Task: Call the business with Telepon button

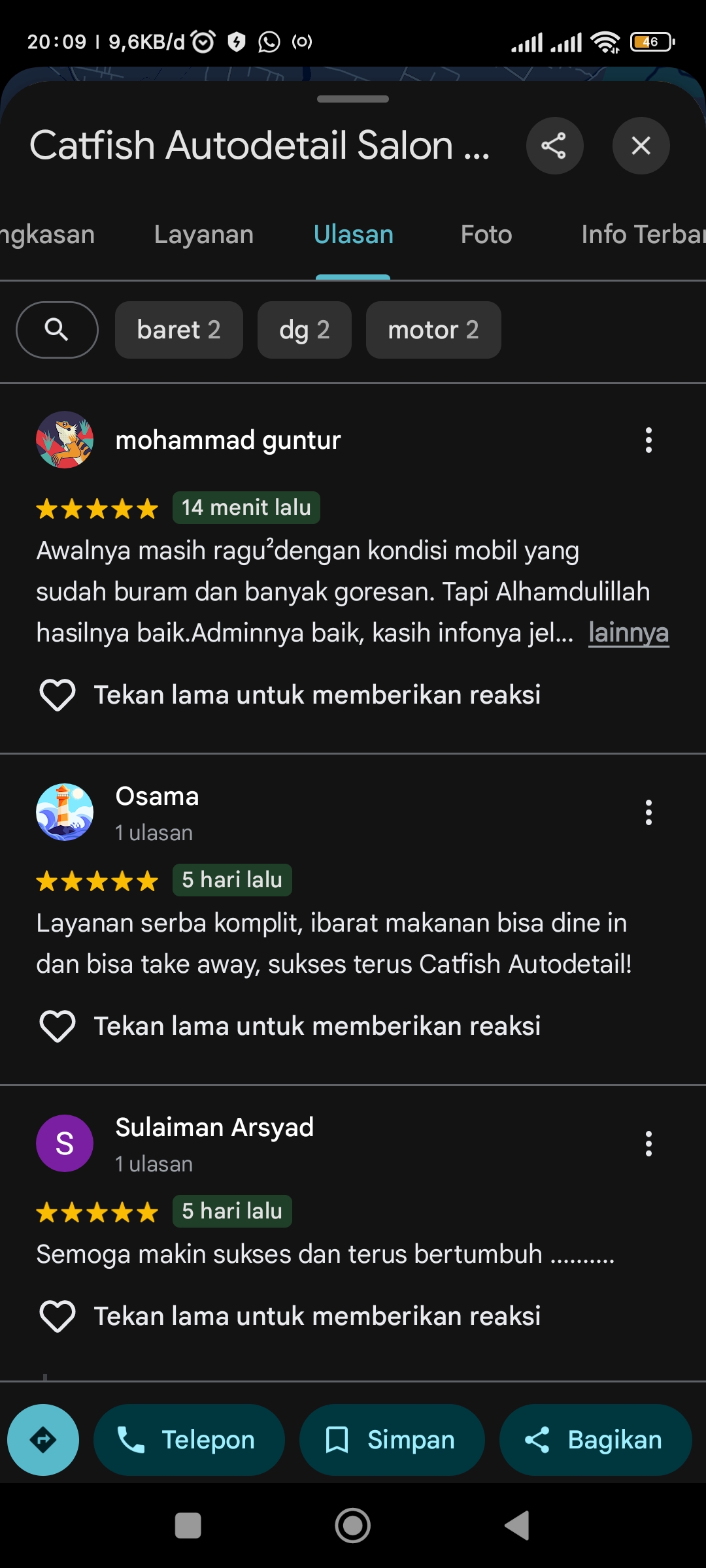Action: coord(189,1440)
